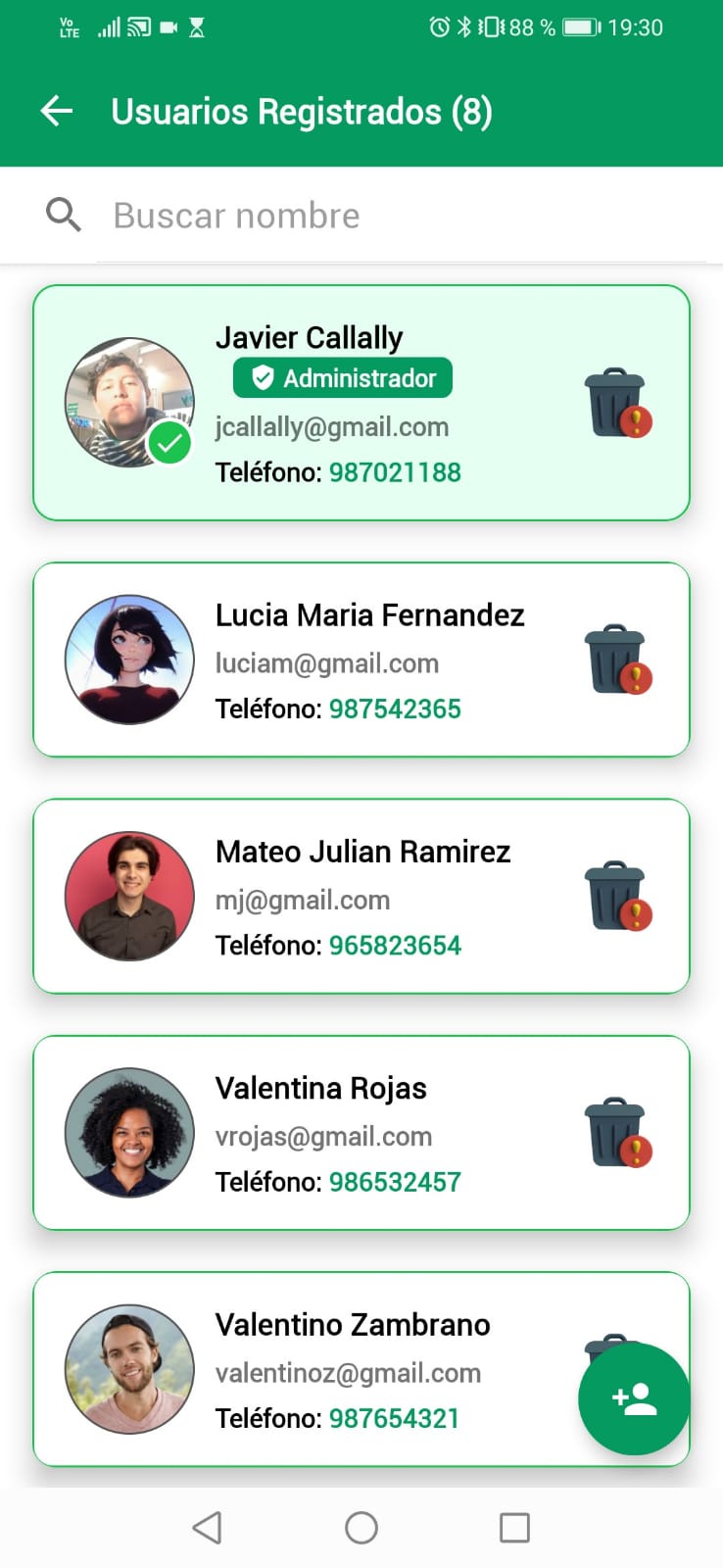This screenshot has height=1568, width=723.
Task: Add a new user
Action: pyautogui.click(x=634, y=1398)
